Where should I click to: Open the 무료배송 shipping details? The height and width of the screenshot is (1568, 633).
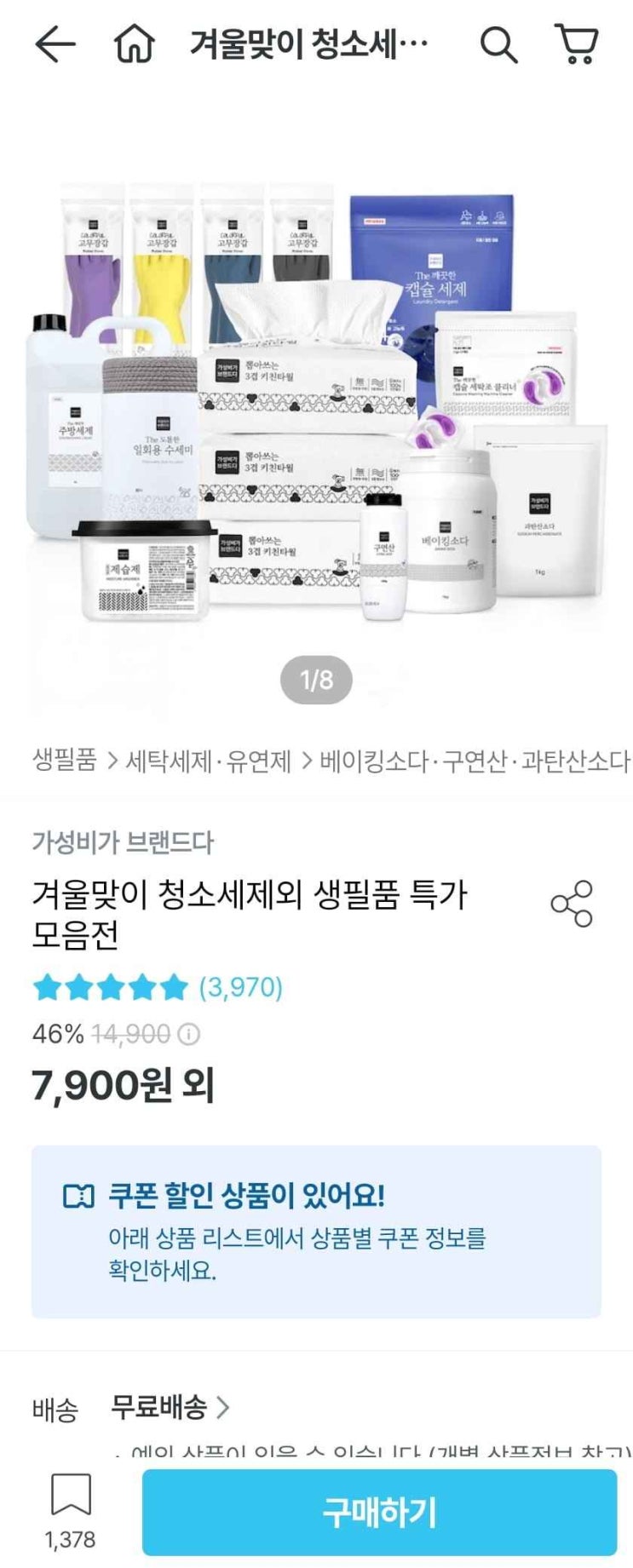coord(170,1407)
